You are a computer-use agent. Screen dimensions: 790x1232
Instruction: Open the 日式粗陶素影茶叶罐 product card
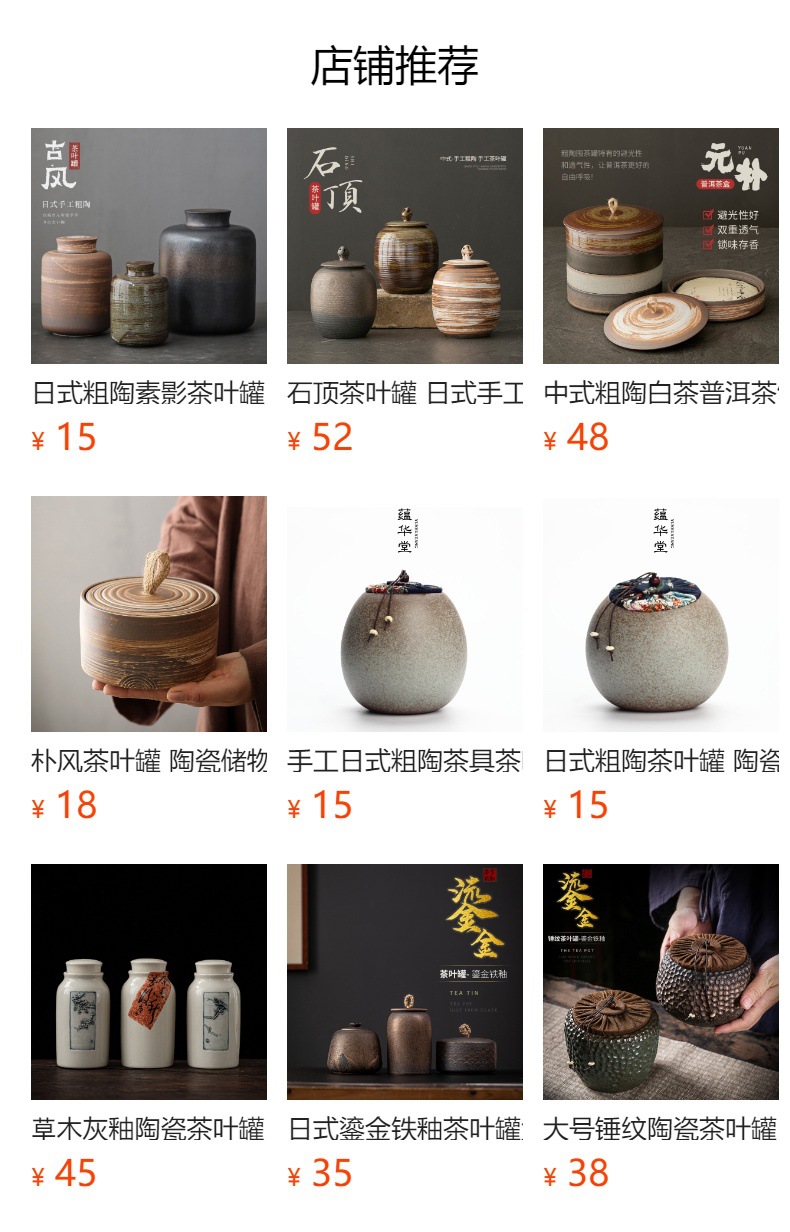click(x=149, y=292)
